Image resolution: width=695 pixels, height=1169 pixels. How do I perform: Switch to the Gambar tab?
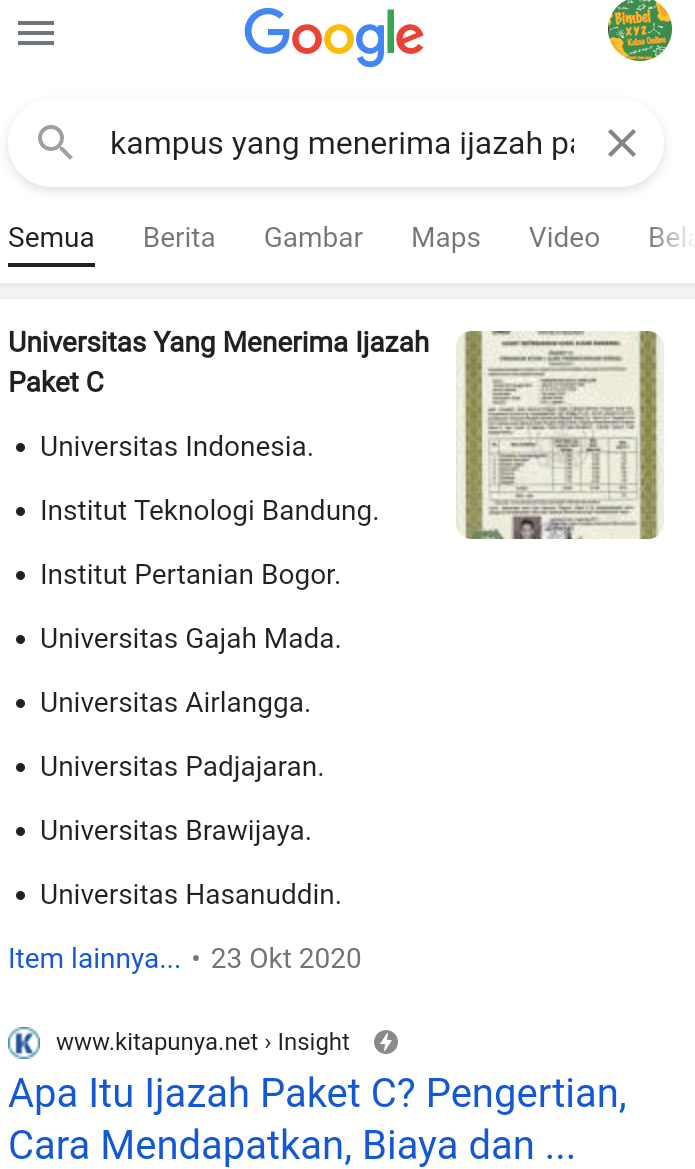tap(313, 238)
